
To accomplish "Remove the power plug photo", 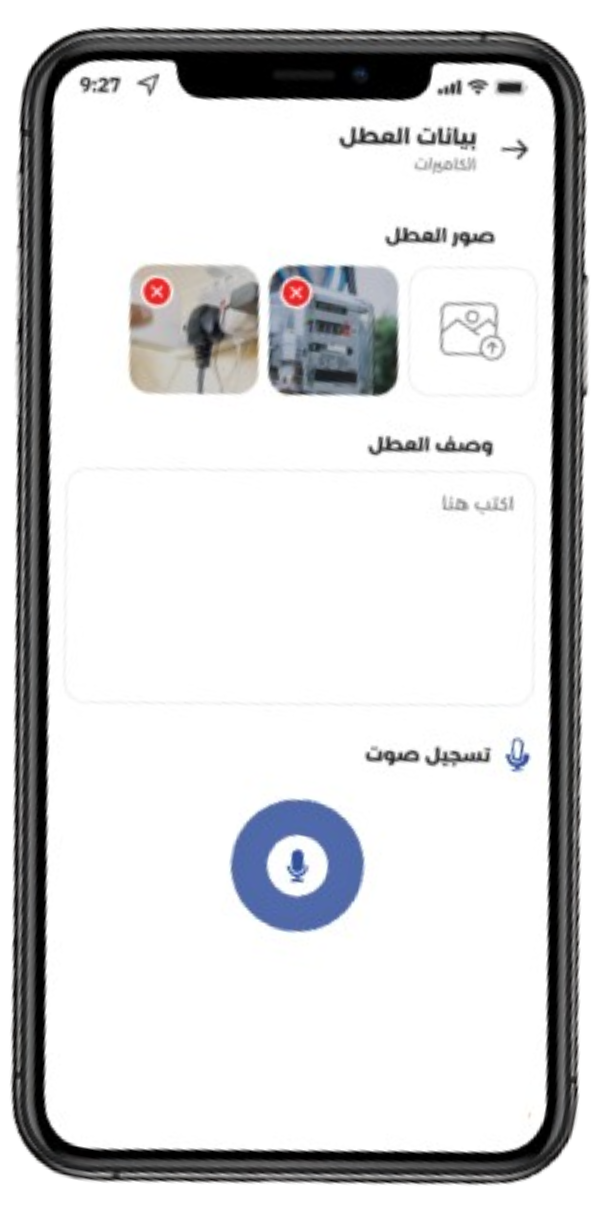I will (156, 292).
